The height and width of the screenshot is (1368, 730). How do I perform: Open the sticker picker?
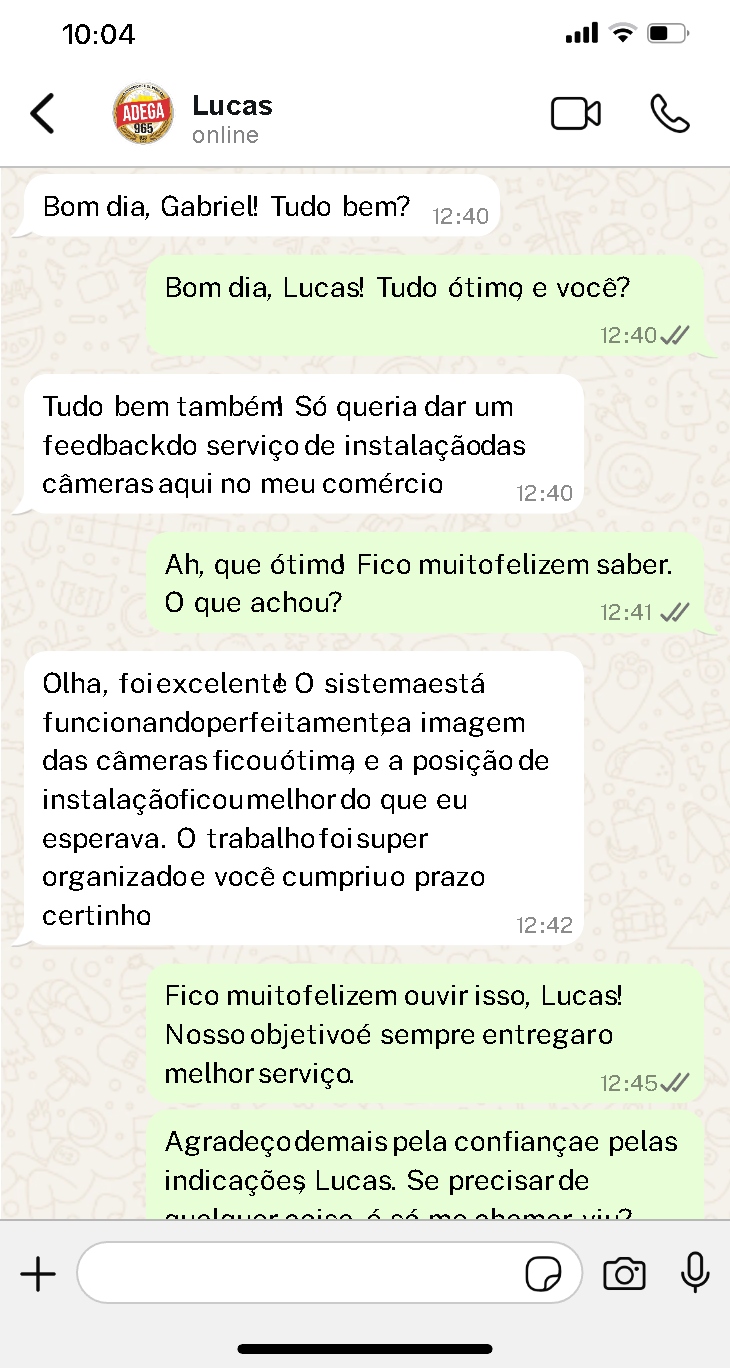coord(543,1275)
